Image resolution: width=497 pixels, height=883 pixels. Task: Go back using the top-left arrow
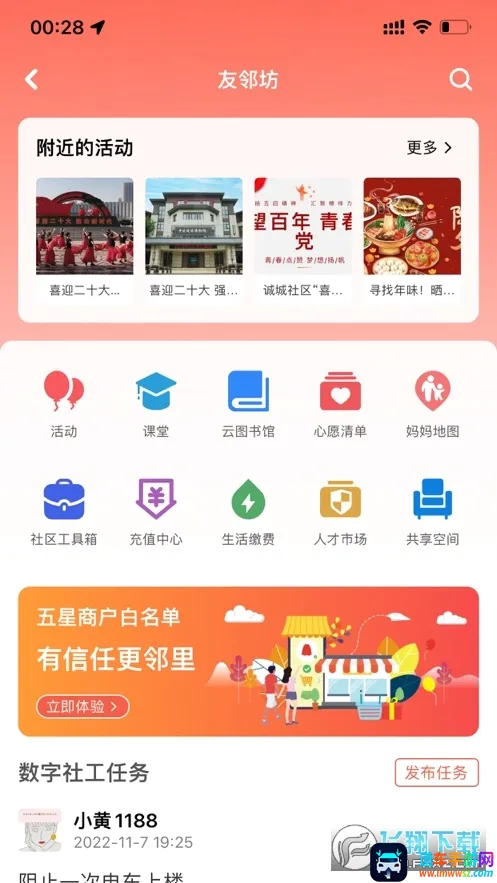tap(32, 79)
